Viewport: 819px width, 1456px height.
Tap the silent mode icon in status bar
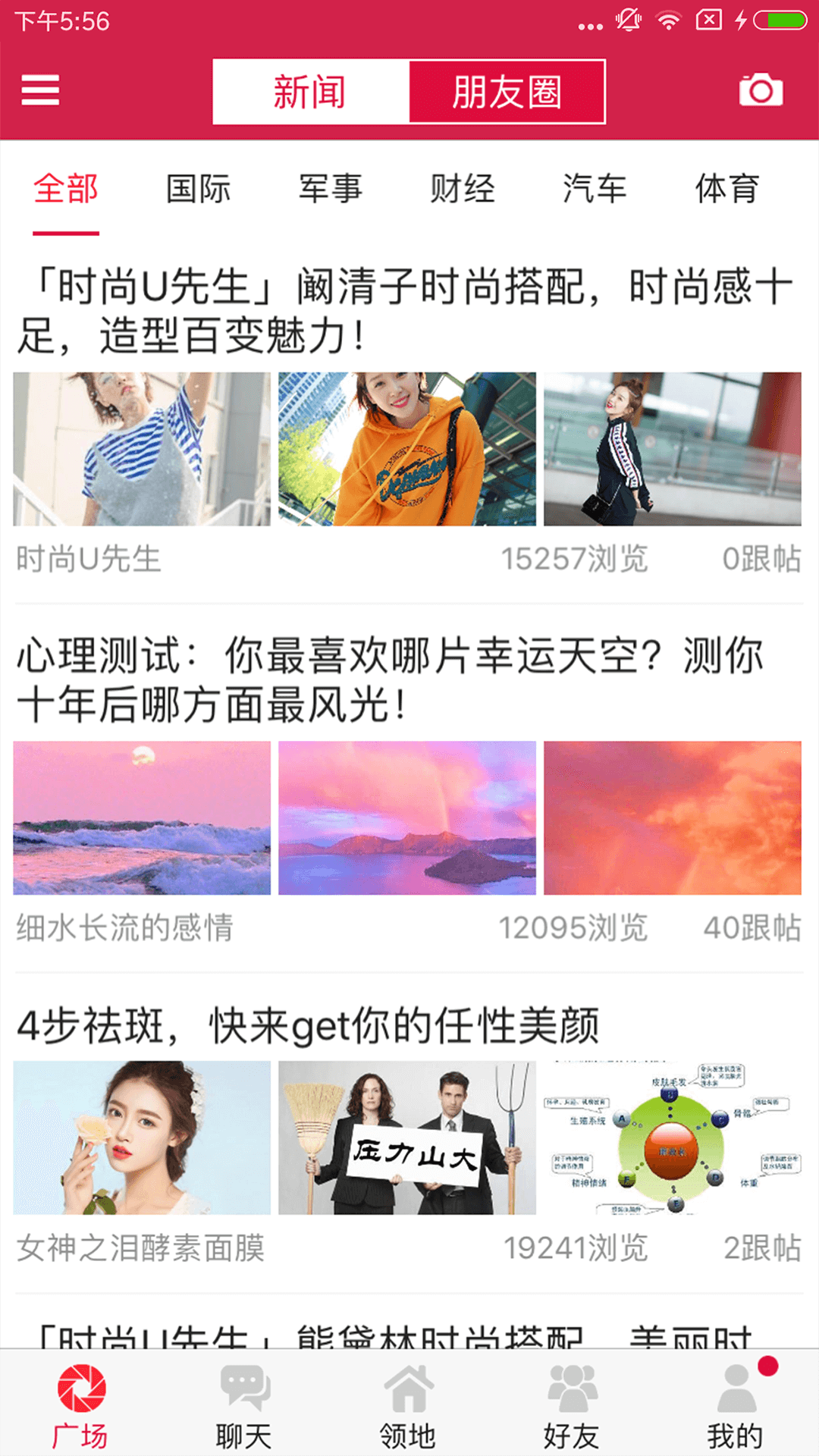[x=629, y=20]
